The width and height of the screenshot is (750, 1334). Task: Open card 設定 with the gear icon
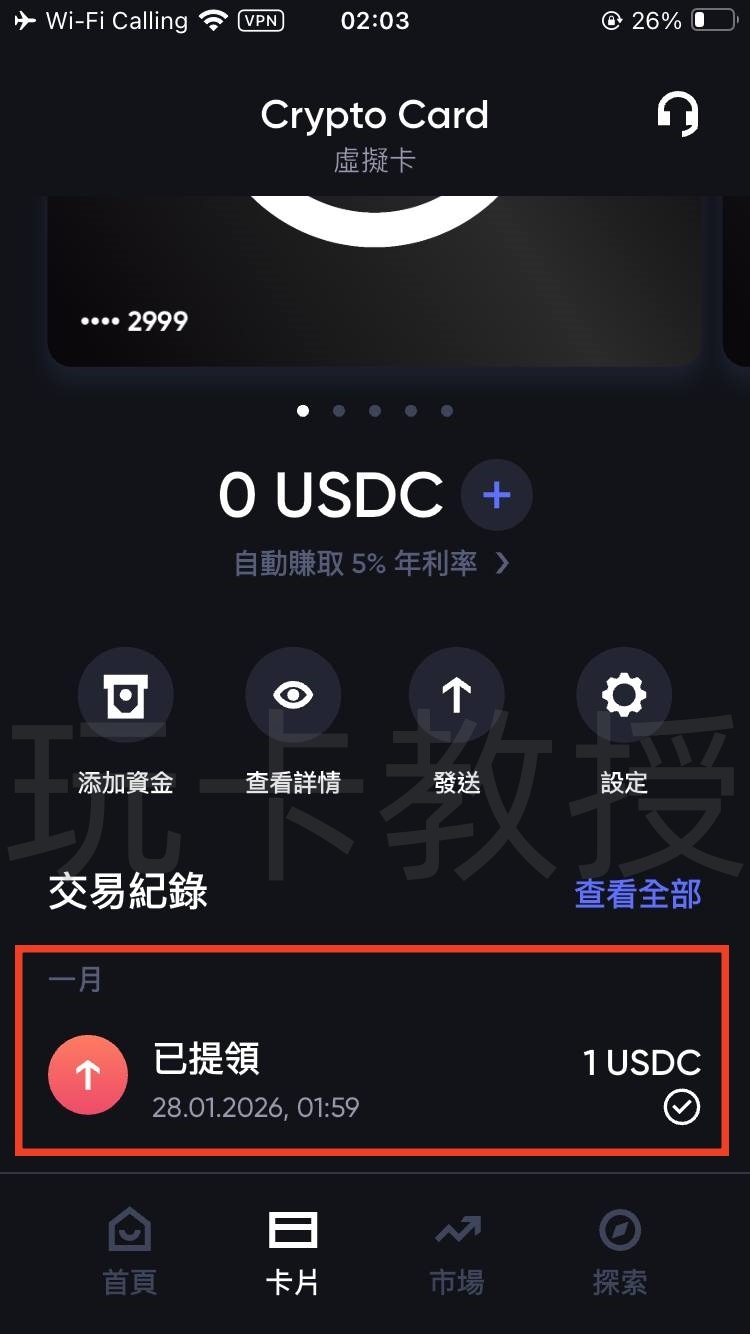click(623, 694)
